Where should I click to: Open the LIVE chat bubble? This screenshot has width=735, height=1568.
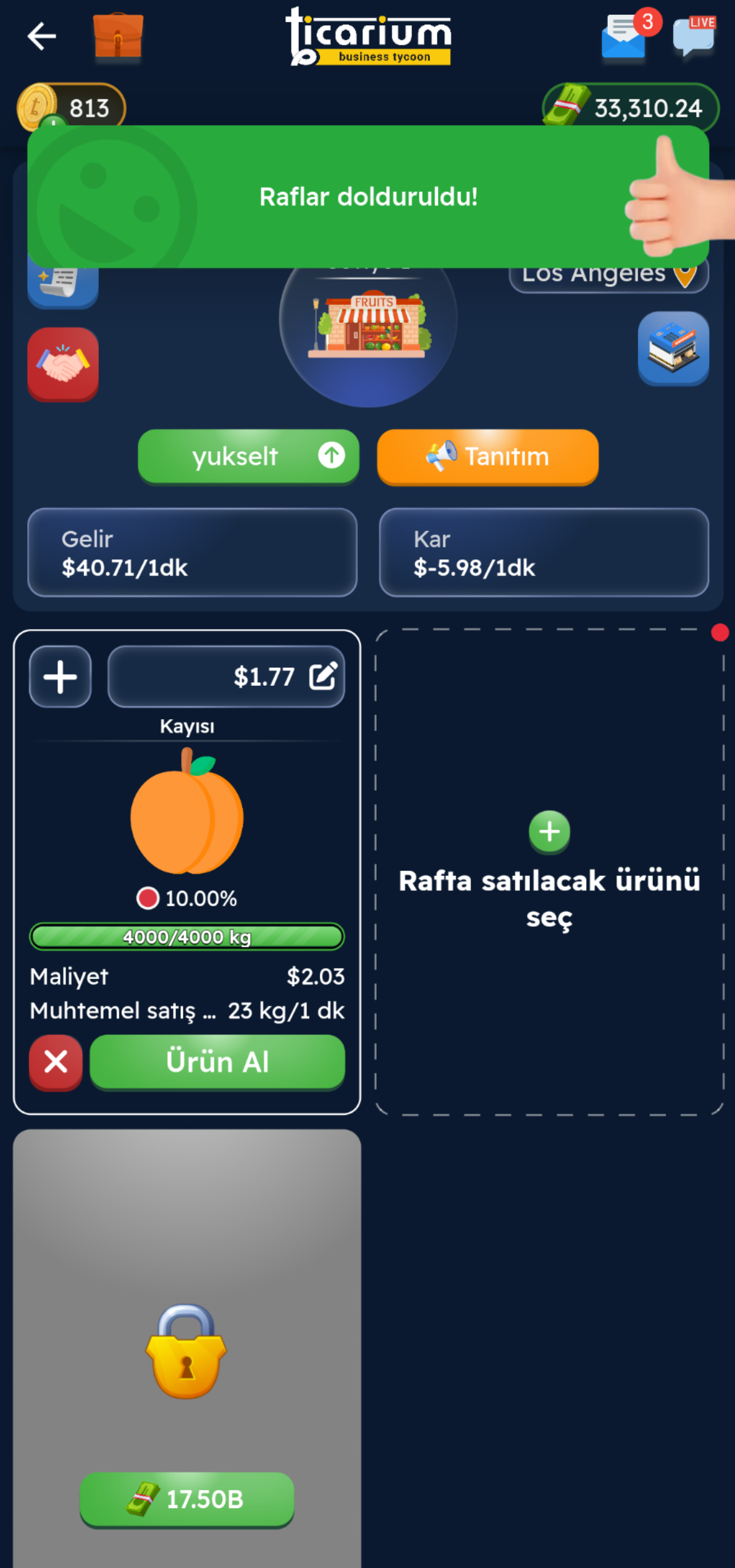[x=694, y=37]
